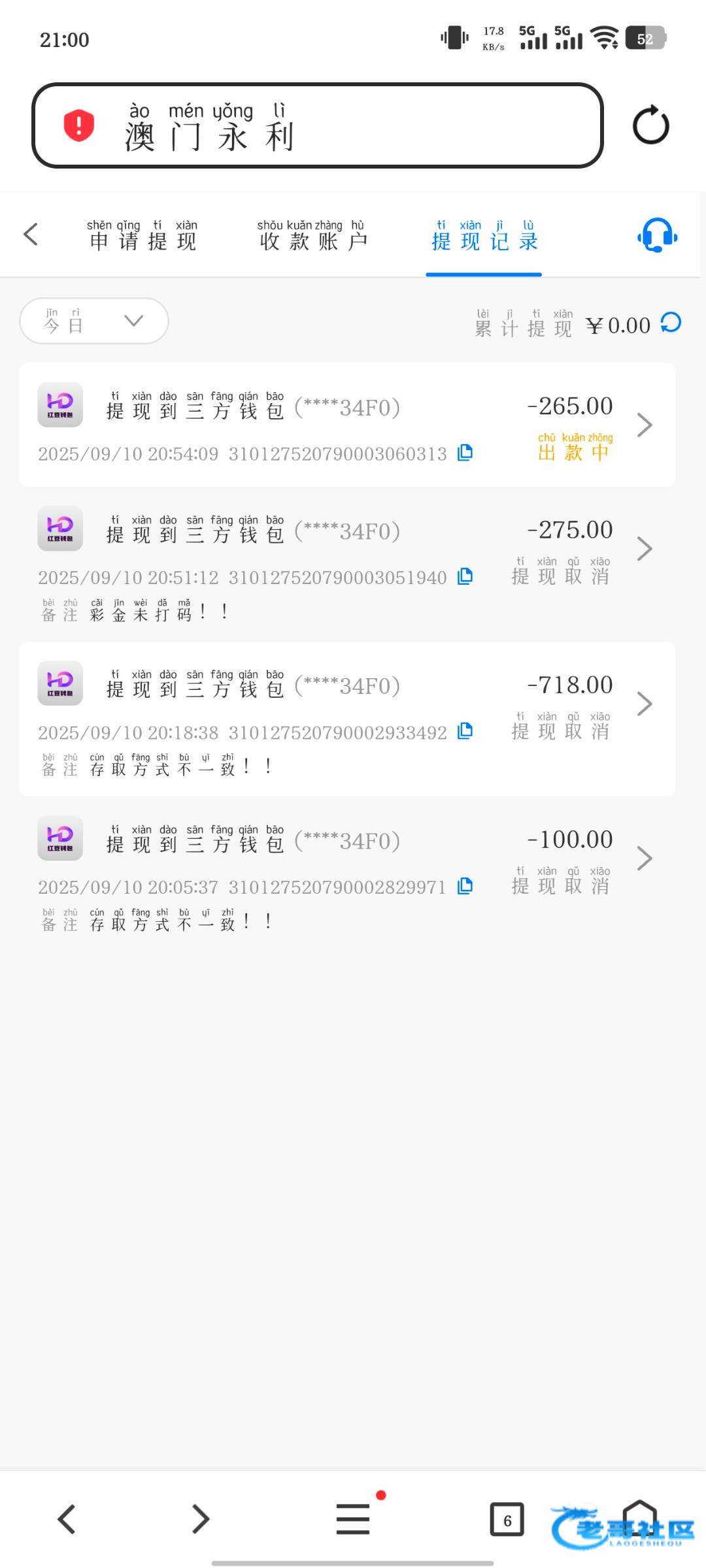The width and height of the screenshot is (706, 1568).
Task: Copy order number ending 3060313
Action: tap(465, 452)
